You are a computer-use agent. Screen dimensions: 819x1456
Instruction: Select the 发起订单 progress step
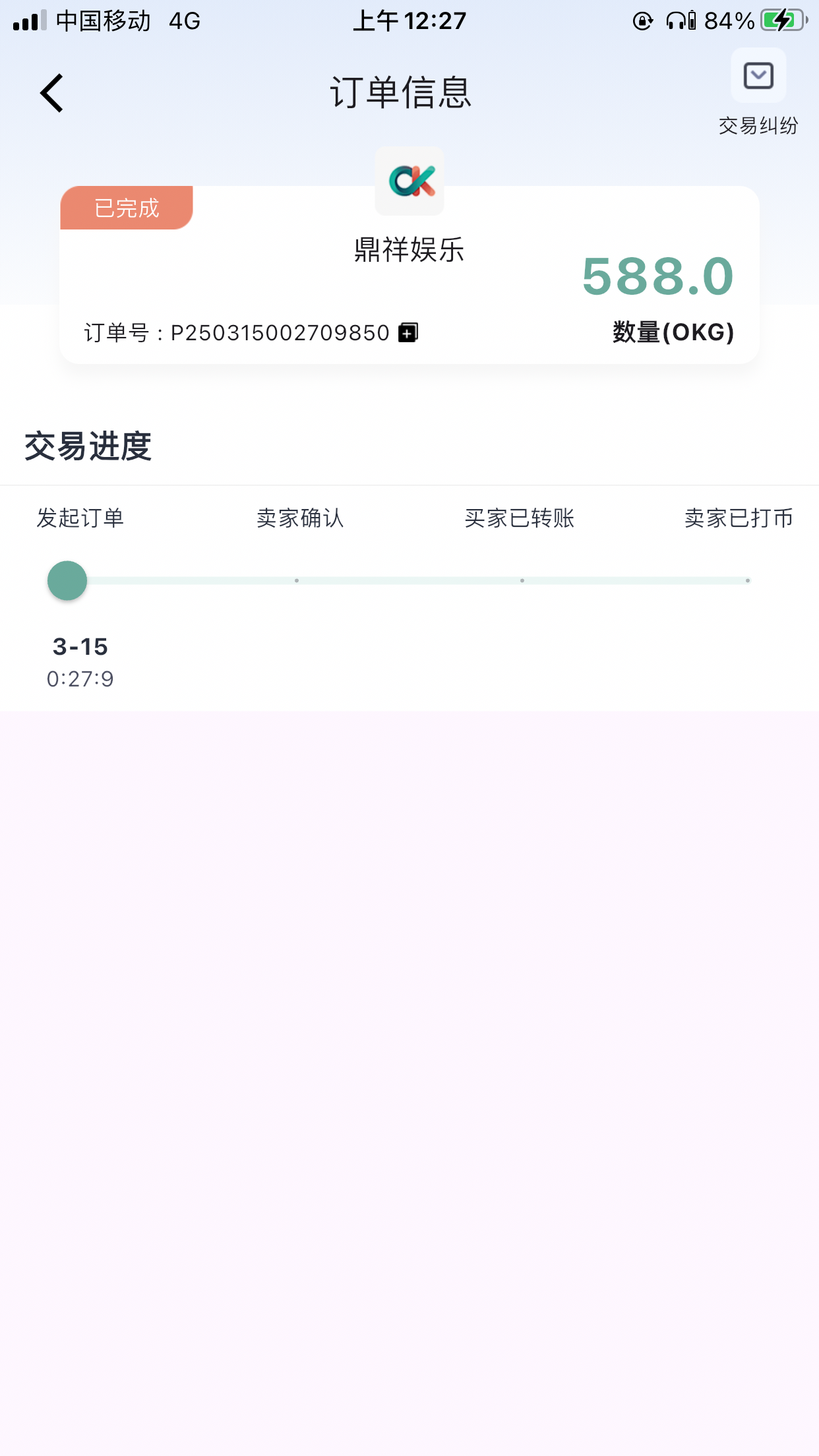pos(80,518)
